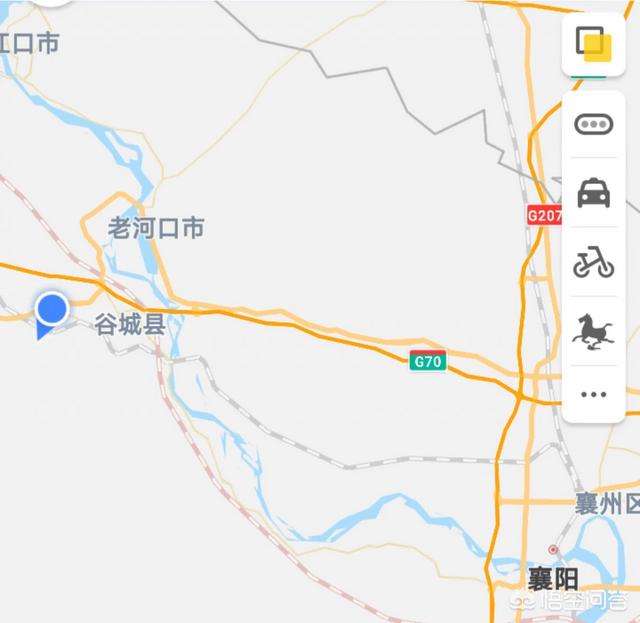Image resolution: width=640 pixels, height=623 pixels.
Task: Open the map layers button
Action: click(593, 44)
